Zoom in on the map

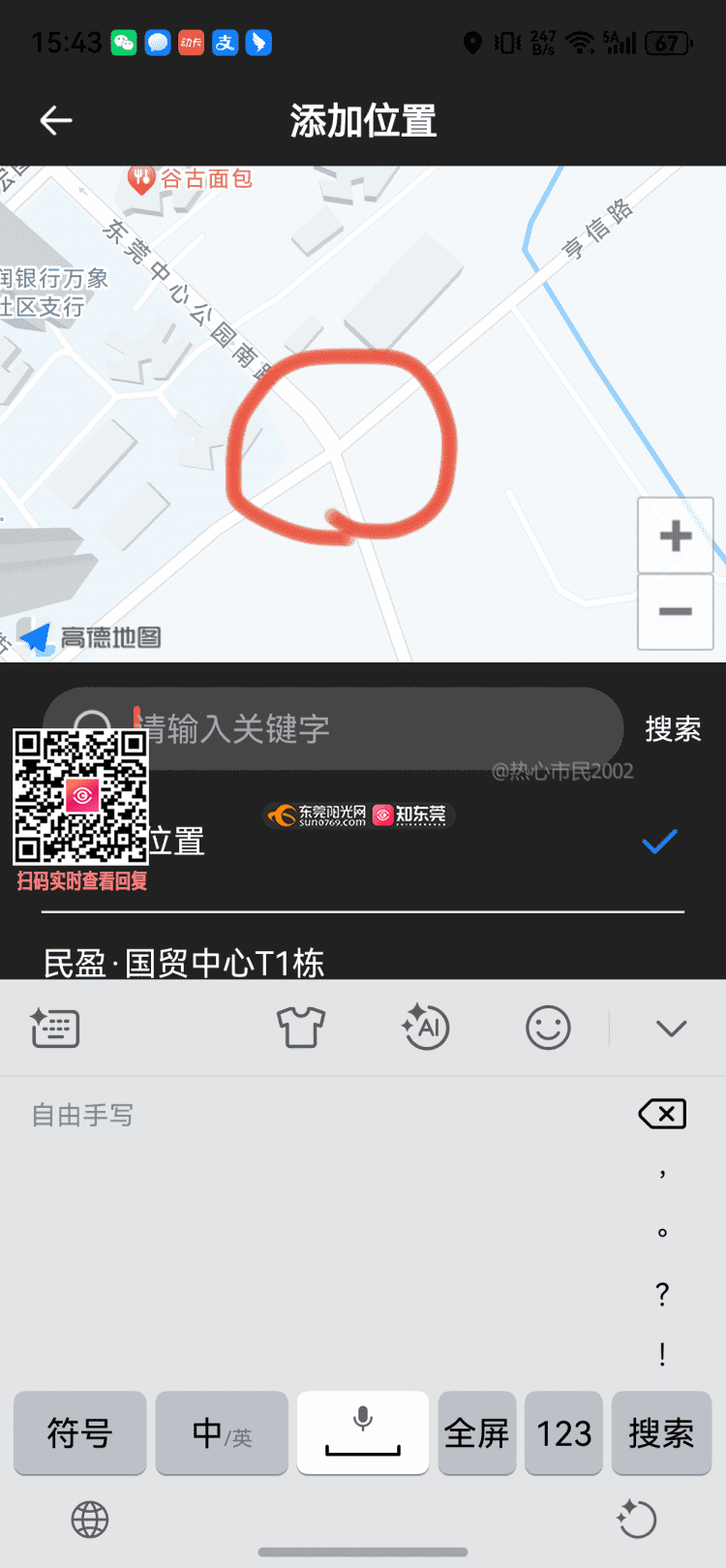coord(675,536)
